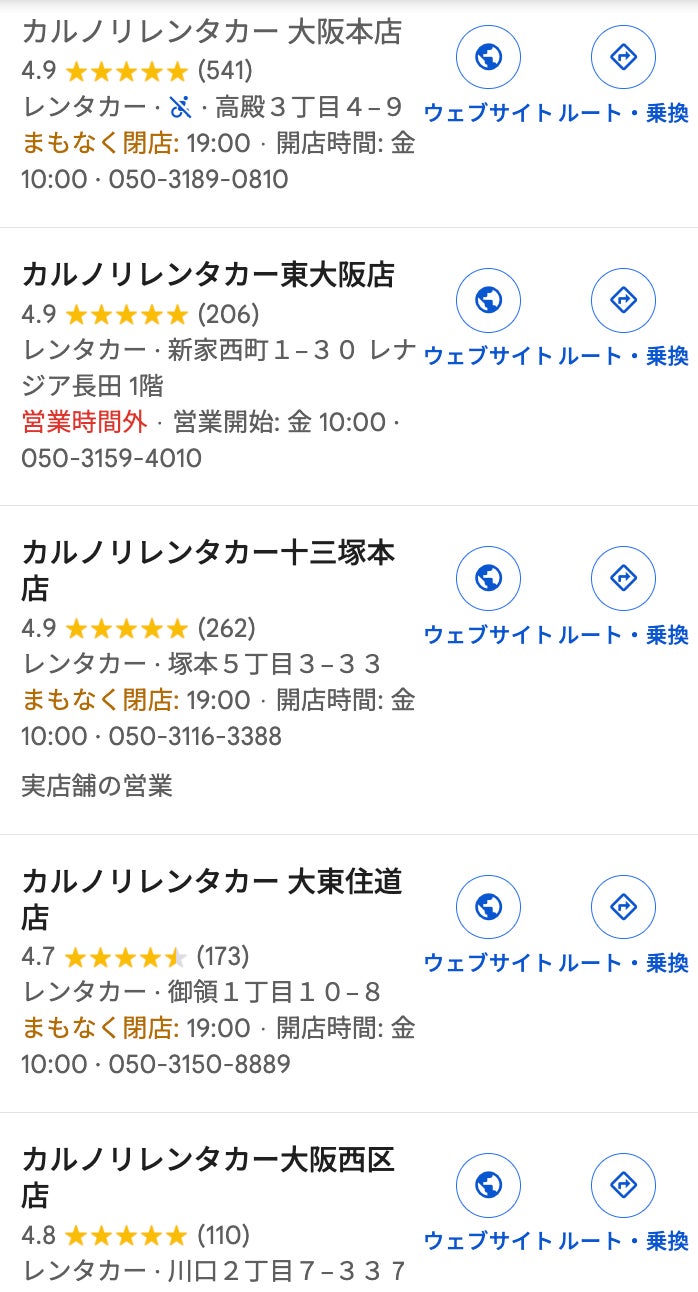Open website for カルノリレンタカー十三塚本店
Screen dimensions: 698x1292
(488, 578)
